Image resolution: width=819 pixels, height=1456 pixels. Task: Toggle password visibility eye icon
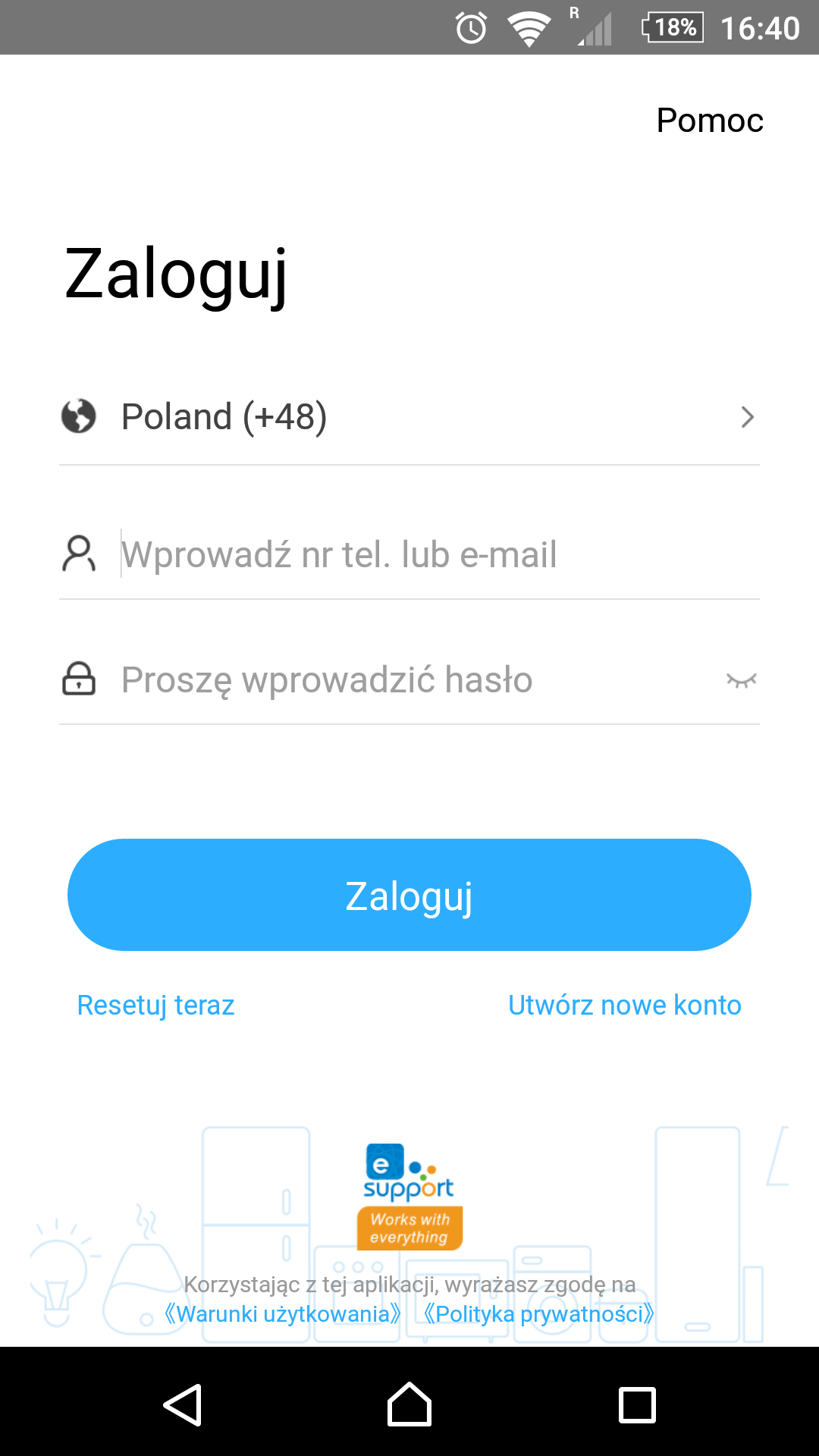coord(741,679)
